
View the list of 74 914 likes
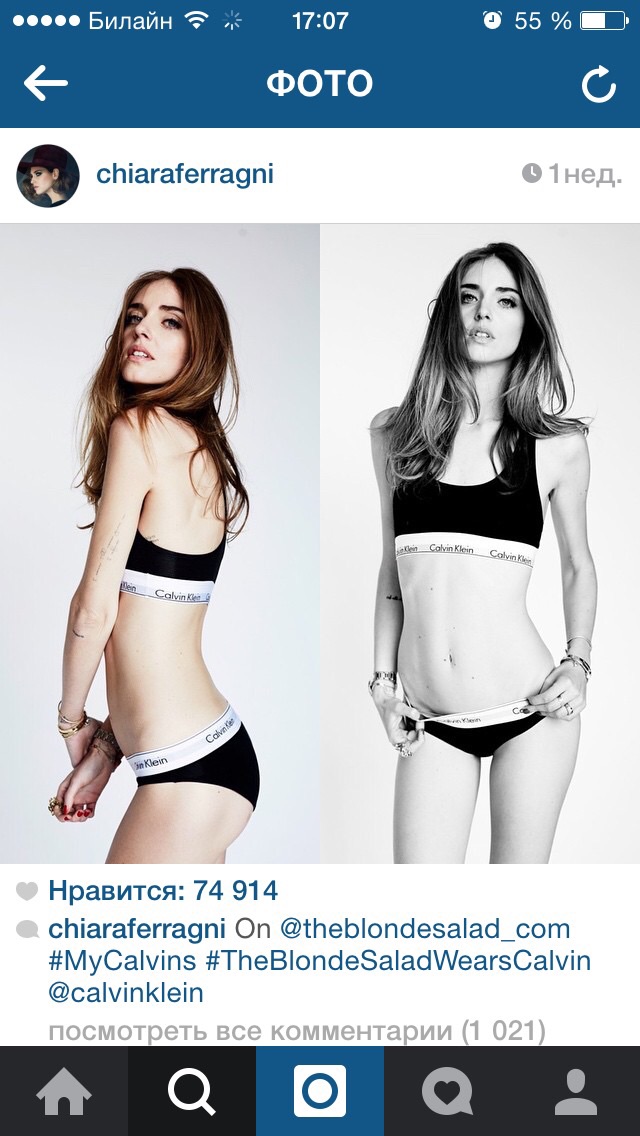(163, 890)
